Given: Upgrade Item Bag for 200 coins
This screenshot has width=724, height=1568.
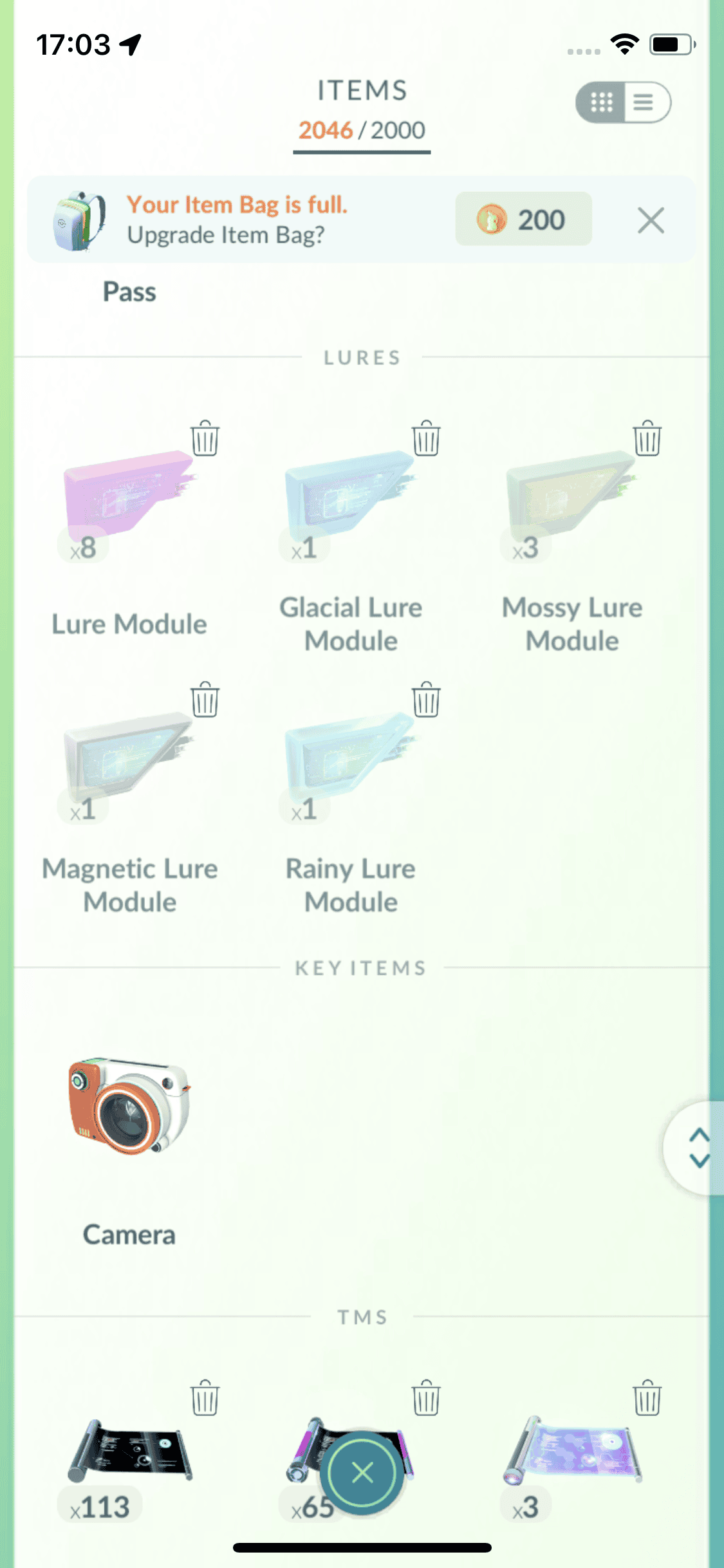Looking at the screenshot, I should coord(523,219).
